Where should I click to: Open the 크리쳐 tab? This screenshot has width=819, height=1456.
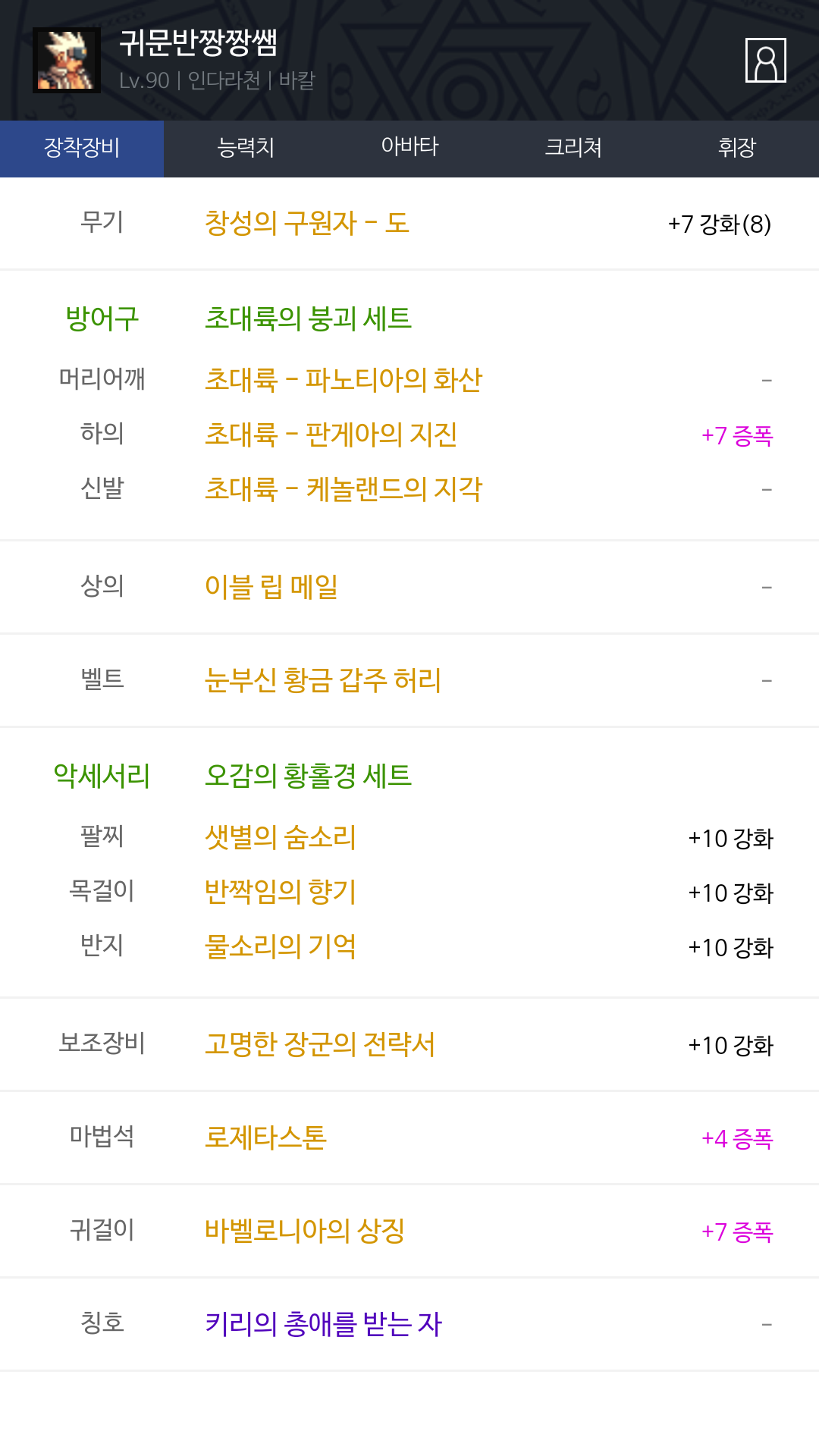[573, 148]
